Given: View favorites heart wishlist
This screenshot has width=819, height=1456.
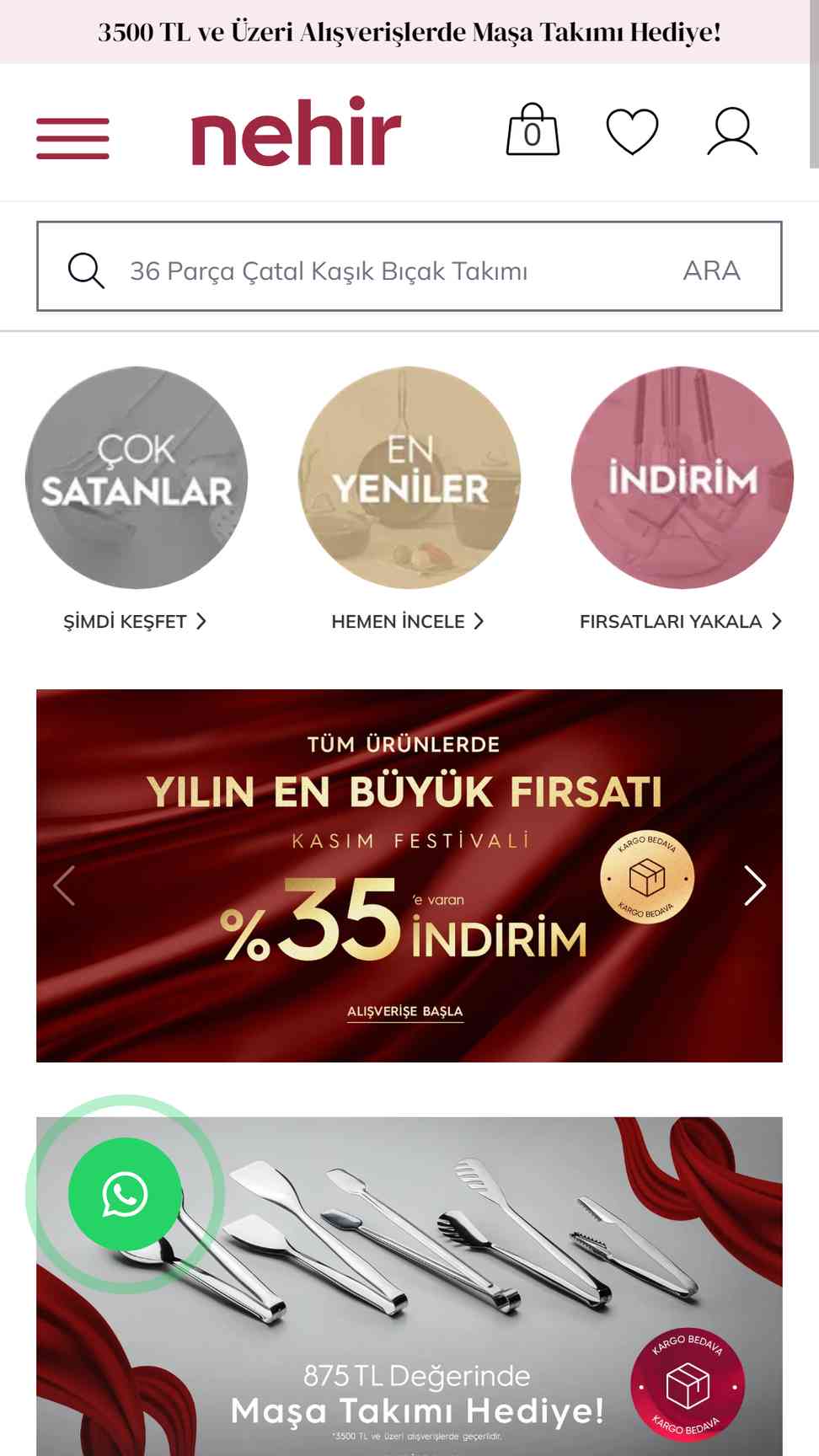Looking at the screenshot, I should pos(632,131).
